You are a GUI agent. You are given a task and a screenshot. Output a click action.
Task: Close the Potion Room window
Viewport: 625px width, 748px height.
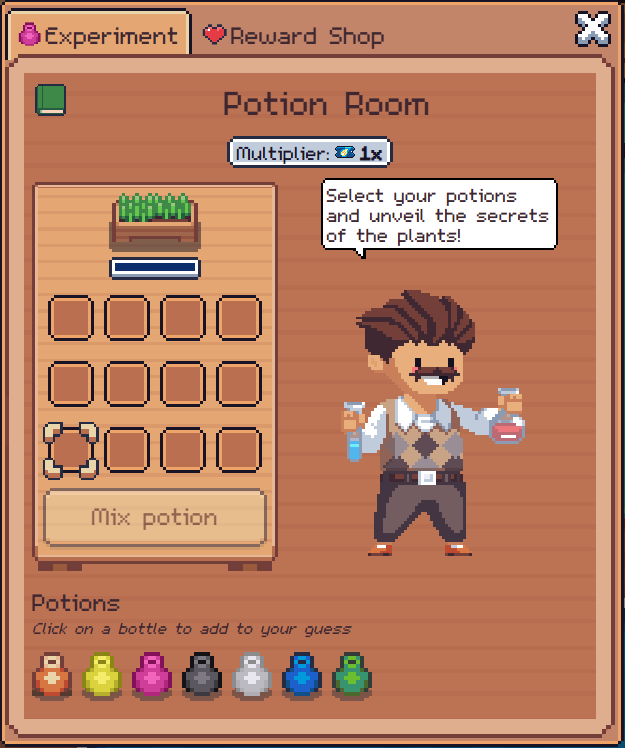point(592,28)
